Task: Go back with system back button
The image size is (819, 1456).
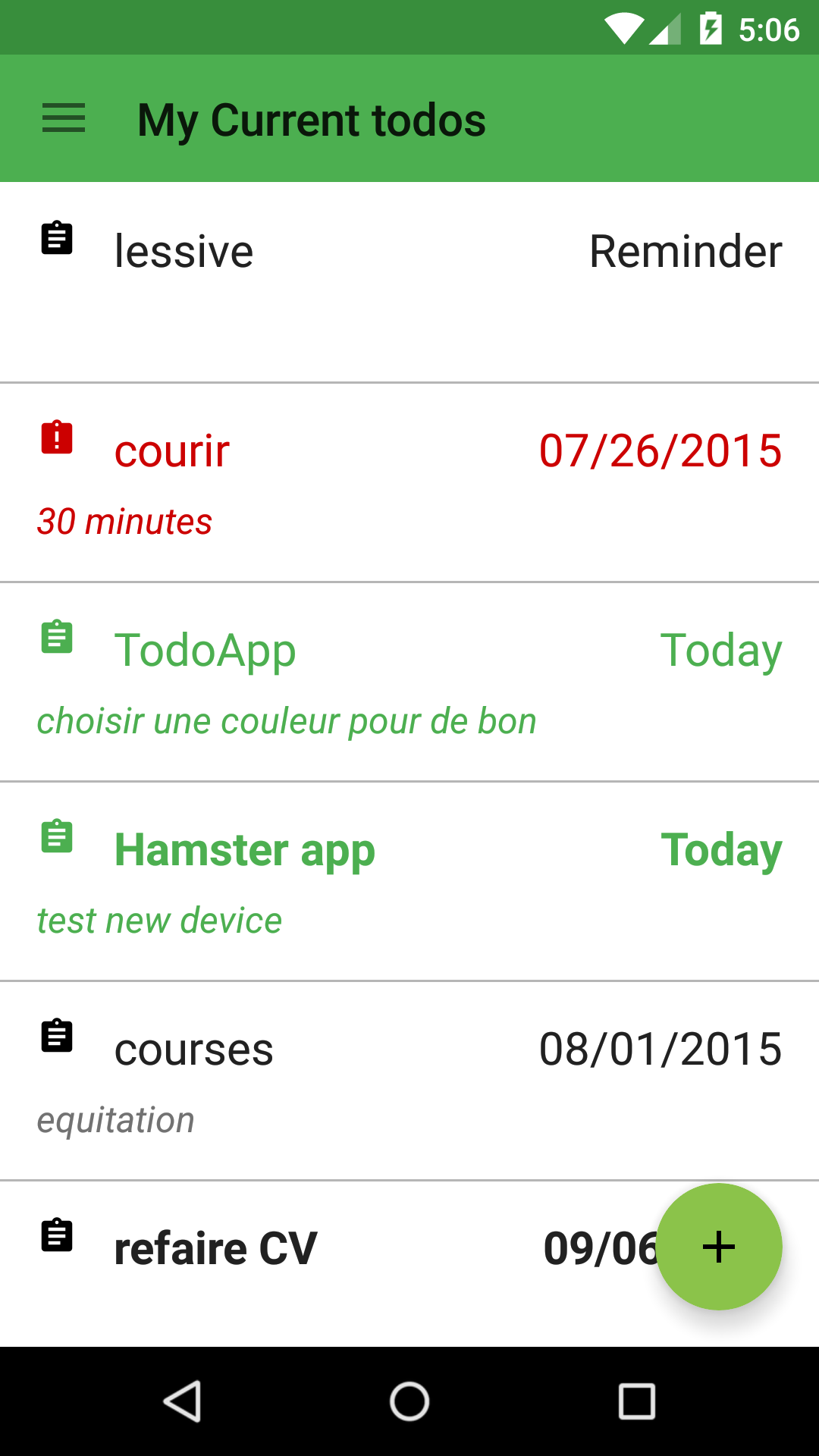Action: [x=182, y=1401]
